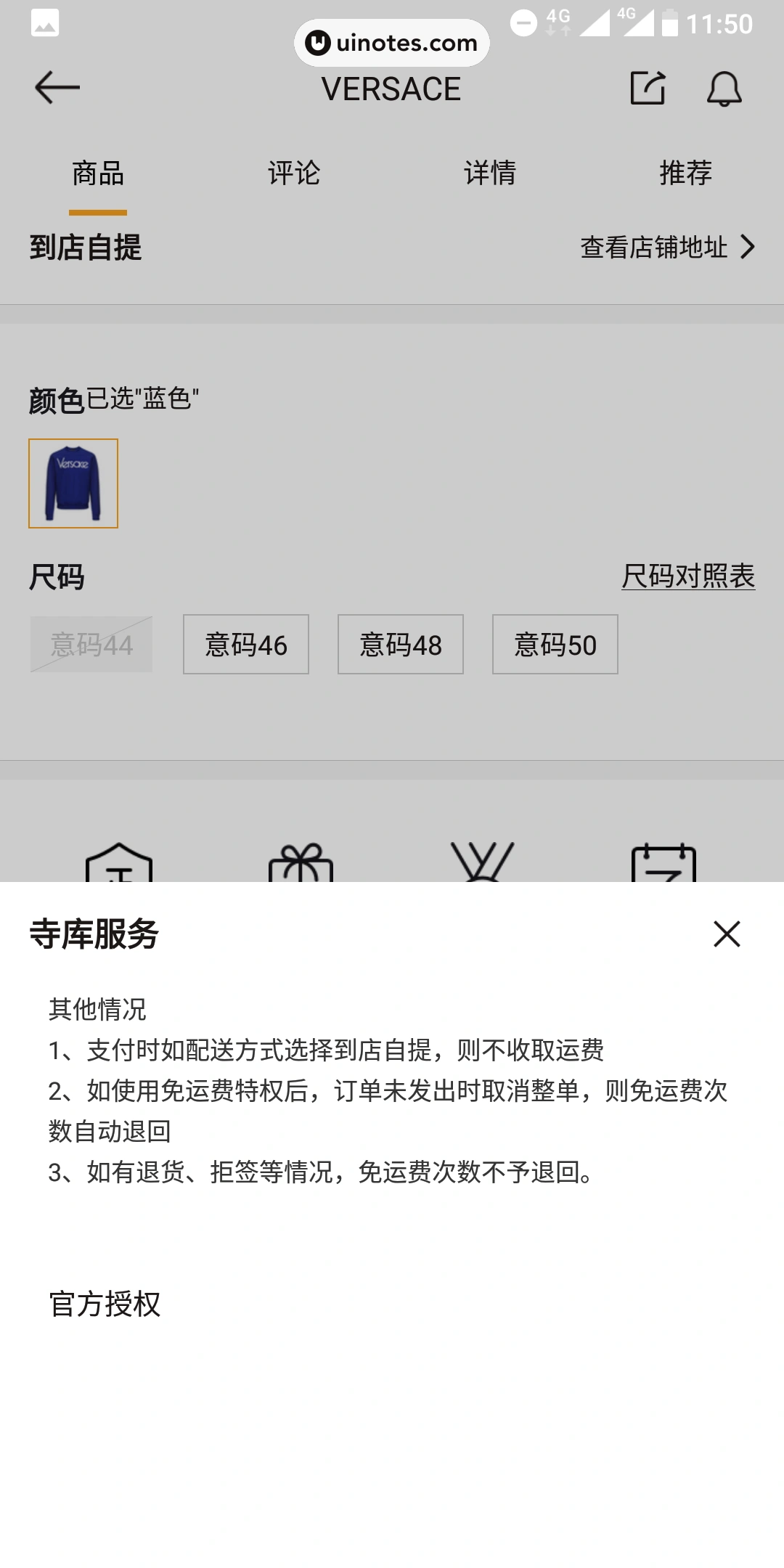
Task: Expand 查看店铺地址 with the chevron
Action: [667, 248]
